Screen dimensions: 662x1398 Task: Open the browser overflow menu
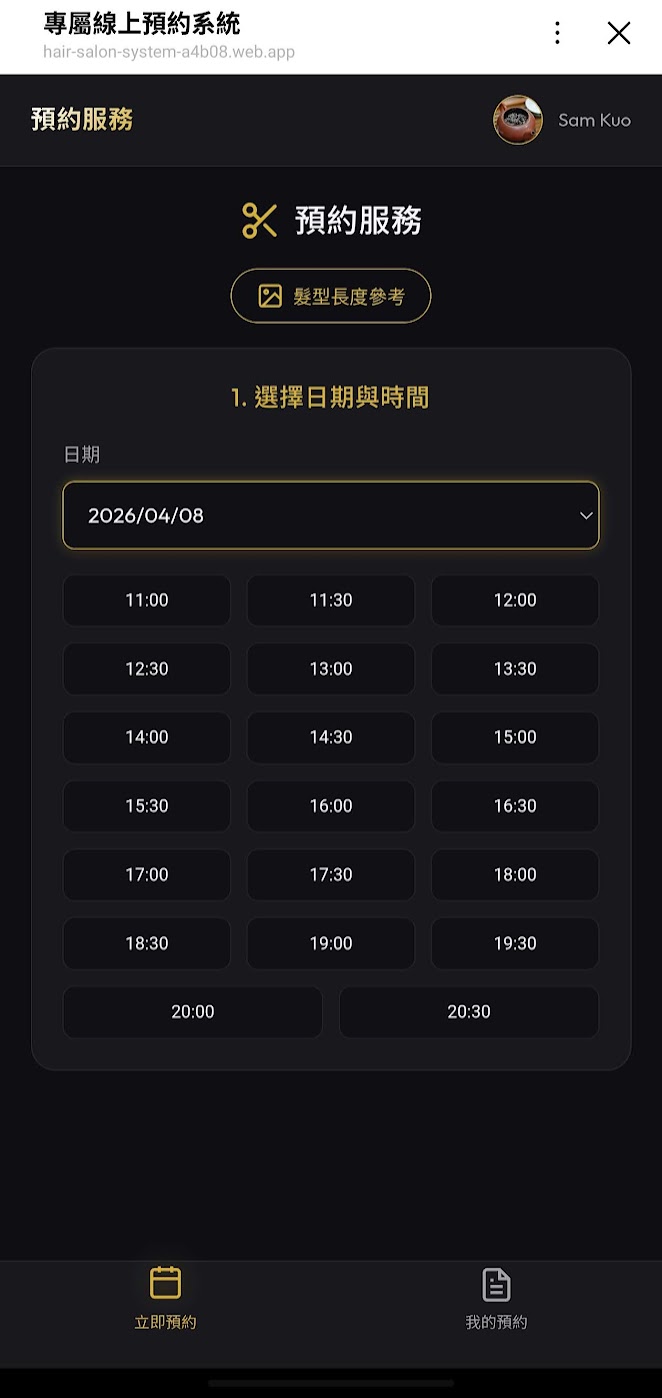tap(557, 33)
